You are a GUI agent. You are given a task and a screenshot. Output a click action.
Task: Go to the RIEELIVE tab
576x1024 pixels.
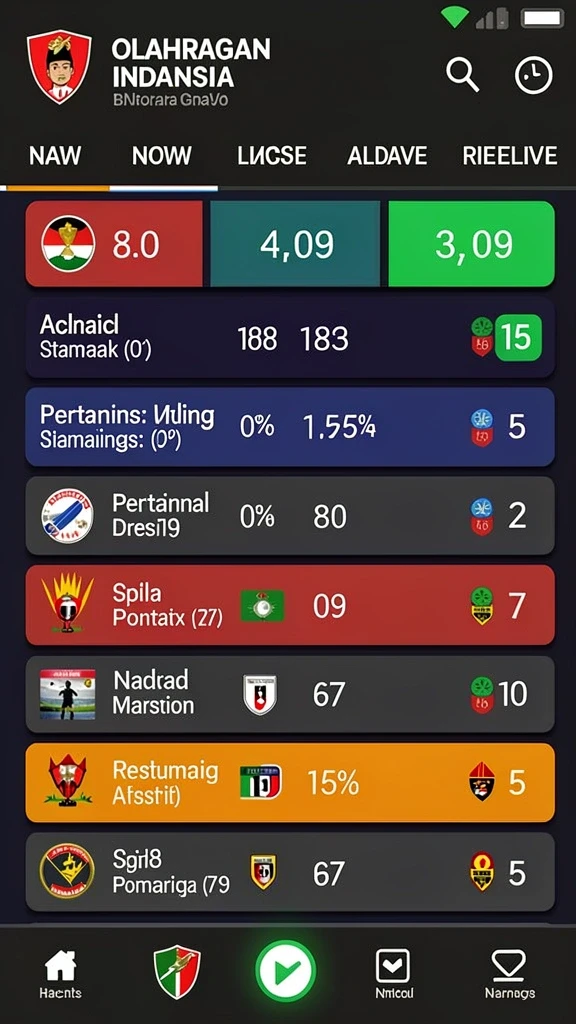pos(510,155)
